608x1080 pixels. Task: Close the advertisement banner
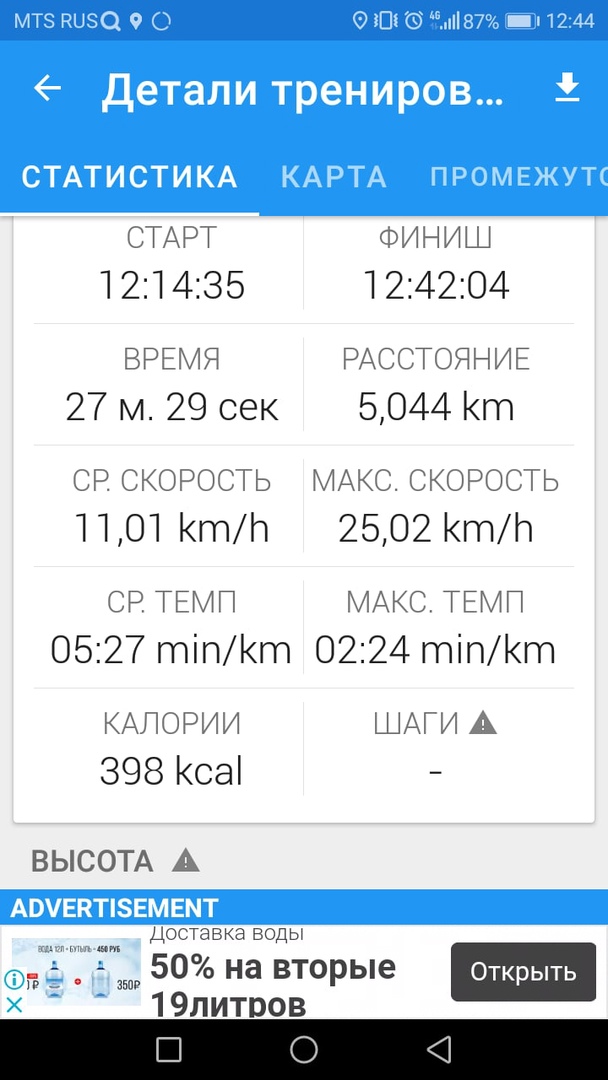pos(14,1005)
